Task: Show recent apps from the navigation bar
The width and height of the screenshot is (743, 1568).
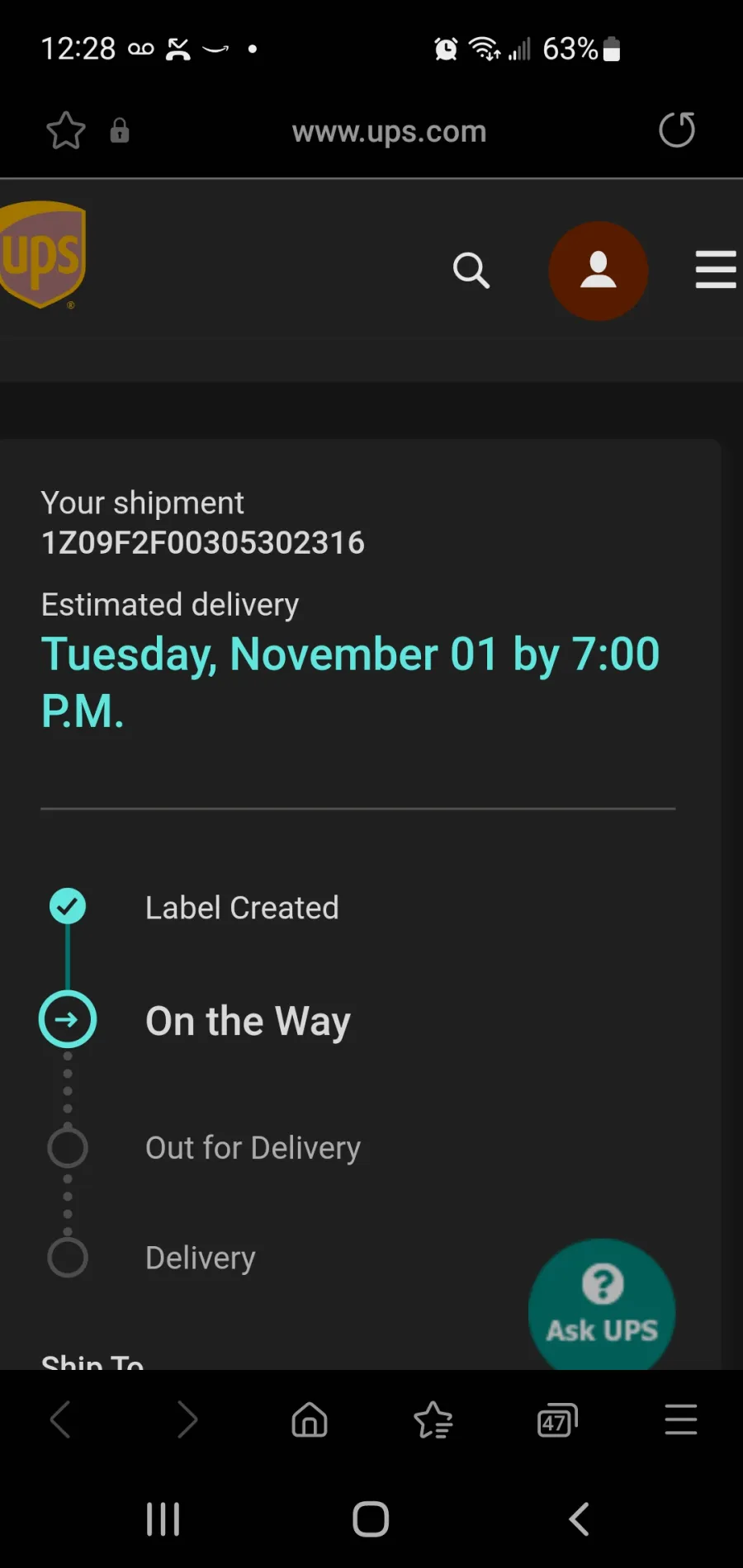Action: pos(163,1519)
